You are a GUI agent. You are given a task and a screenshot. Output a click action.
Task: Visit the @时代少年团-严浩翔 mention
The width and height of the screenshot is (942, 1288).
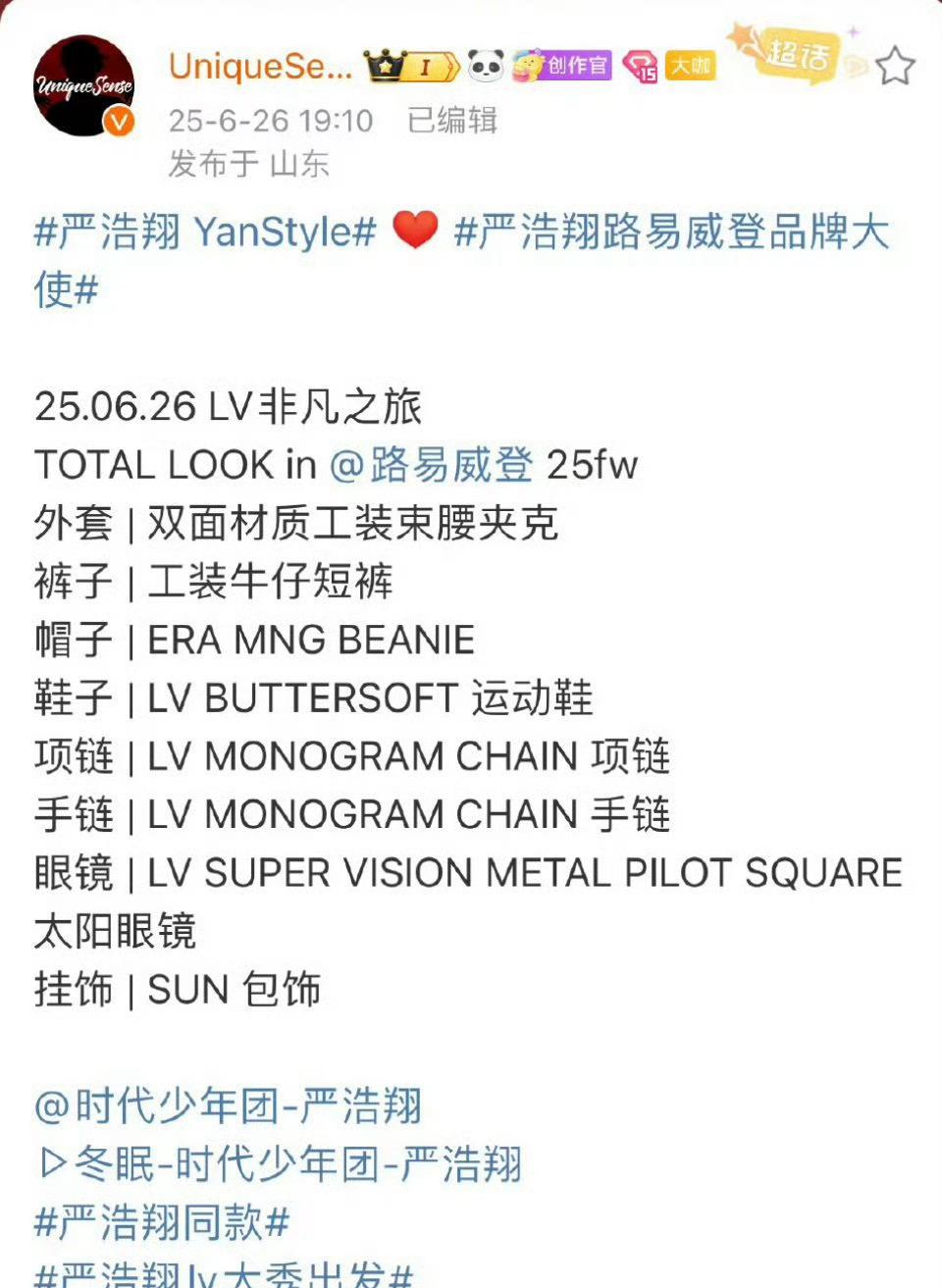click(x=228, y=1107)
